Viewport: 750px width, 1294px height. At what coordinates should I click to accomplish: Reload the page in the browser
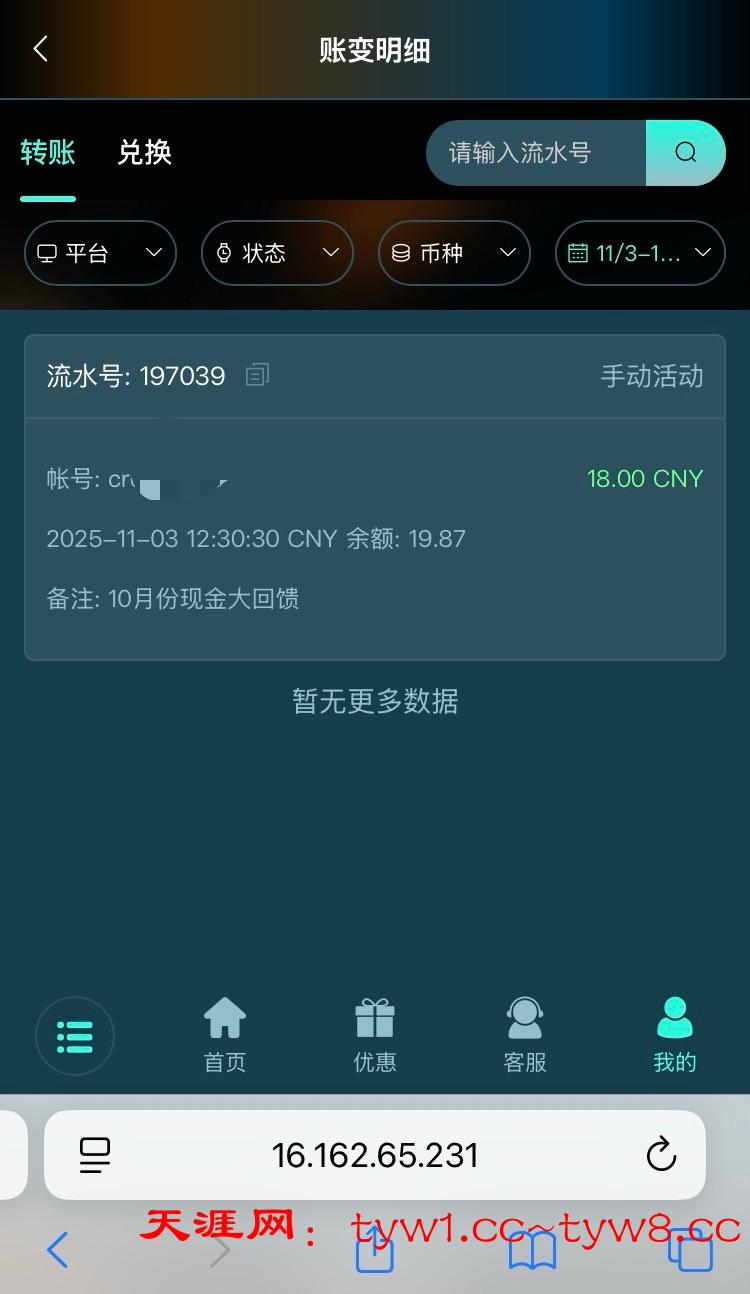tap(661, 1155)
